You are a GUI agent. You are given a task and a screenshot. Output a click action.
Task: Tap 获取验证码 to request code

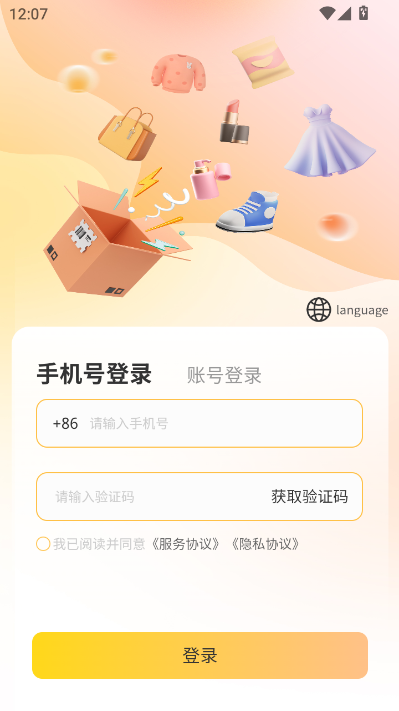tap(310, 497)
